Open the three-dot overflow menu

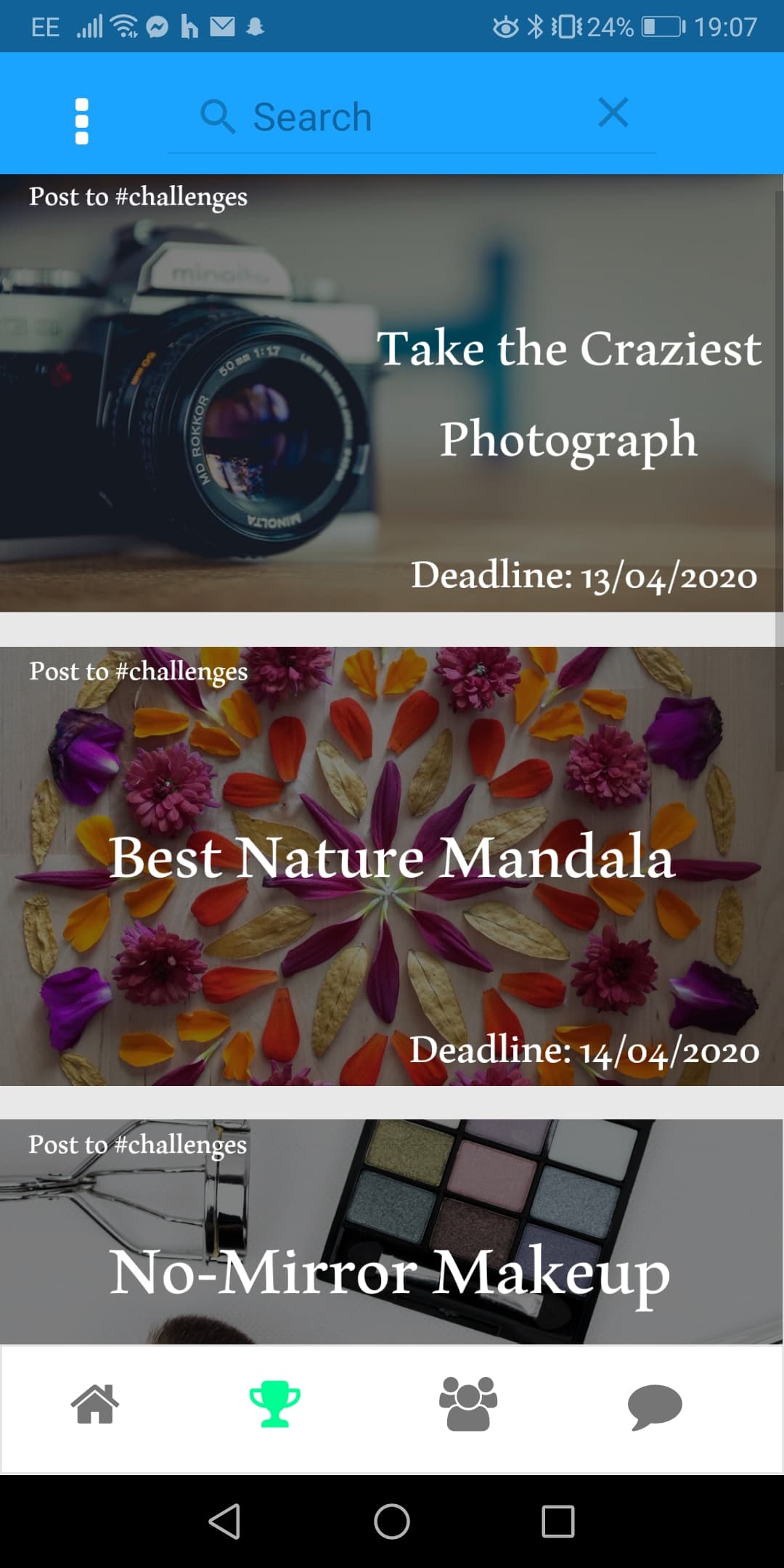point(82,121)
